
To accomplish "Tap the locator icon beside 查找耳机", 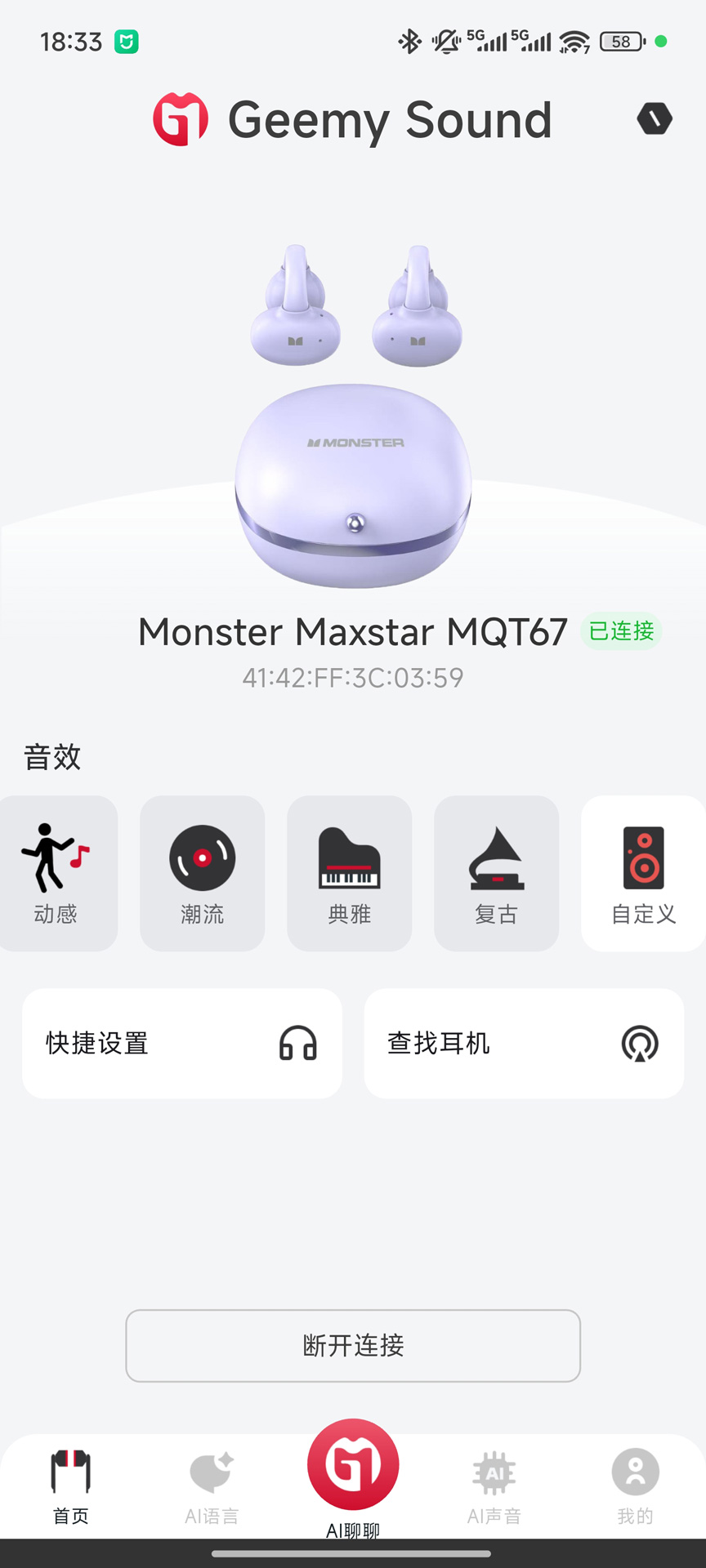I will click(641, 1044).
